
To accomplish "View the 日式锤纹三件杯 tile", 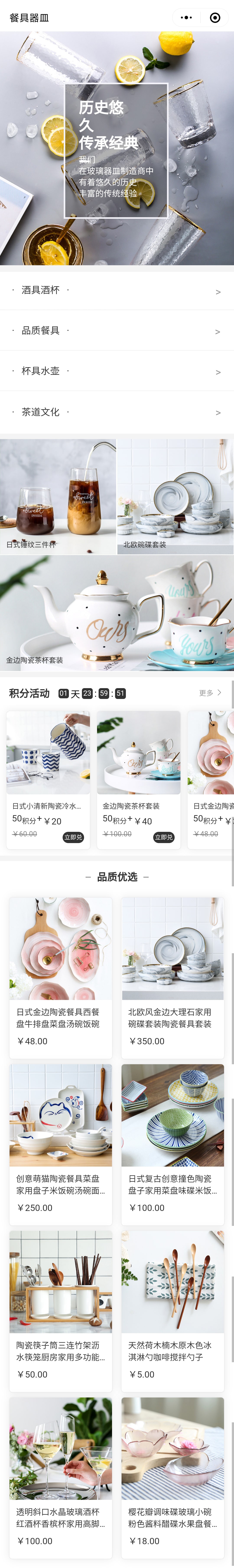I will click(x=58, y=496).
